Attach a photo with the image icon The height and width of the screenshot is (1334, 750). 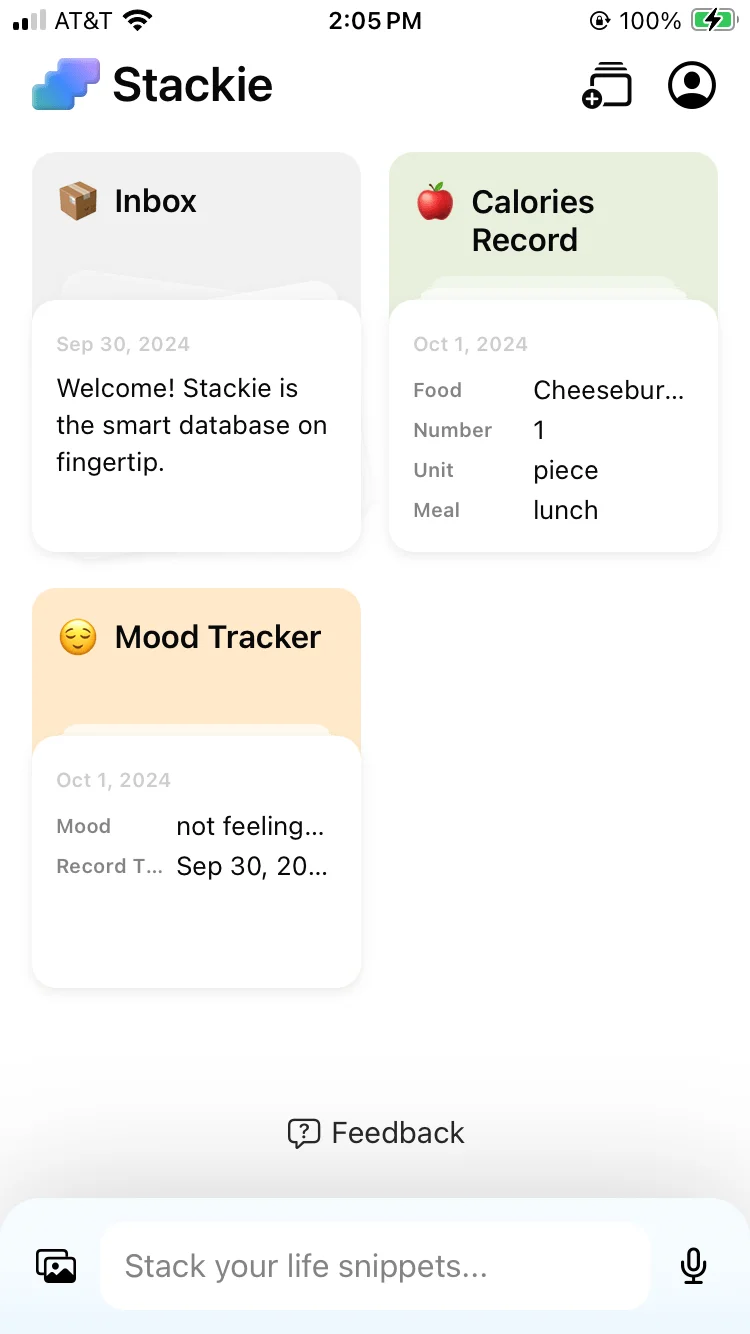[56, 1266]
